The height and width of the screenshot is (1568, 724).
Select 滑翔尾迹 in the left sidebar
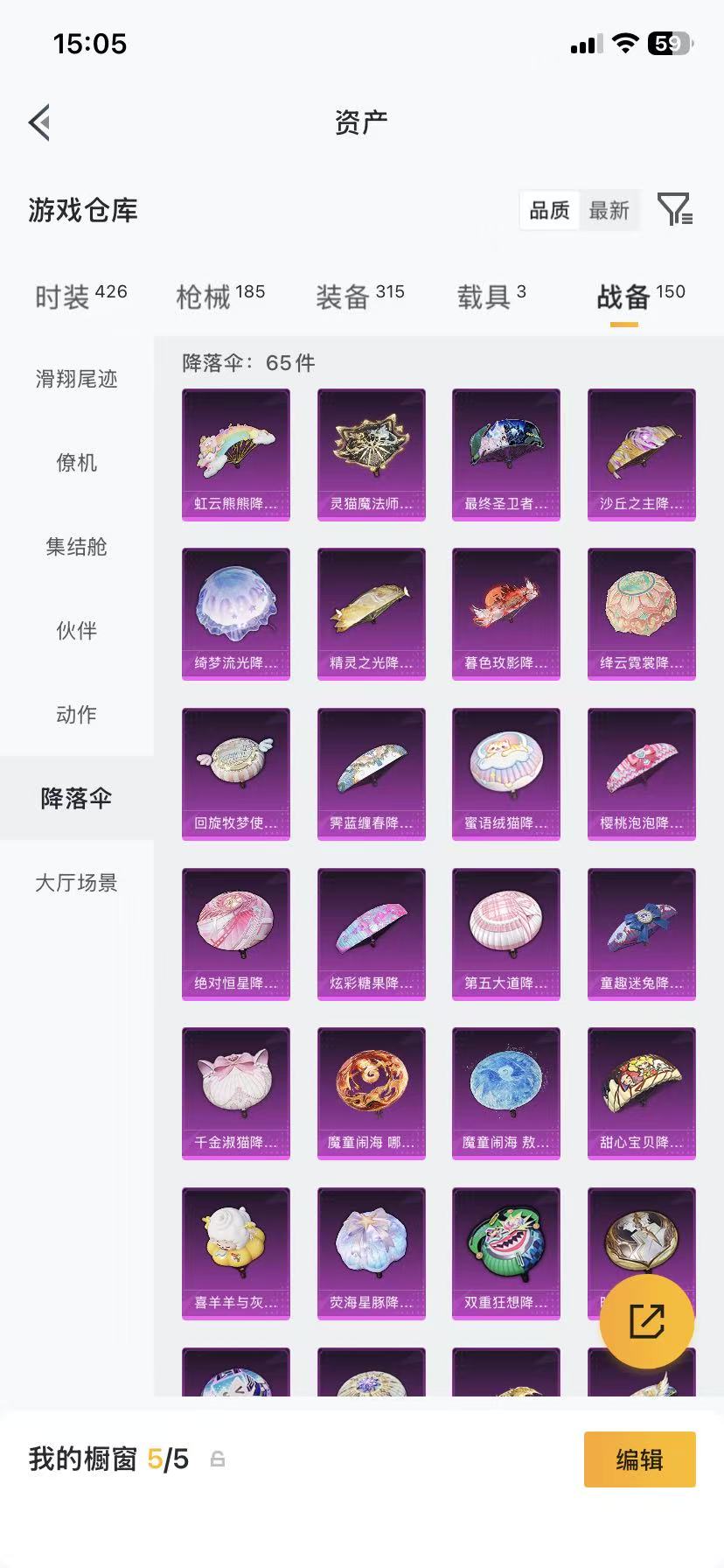[76, 380]
